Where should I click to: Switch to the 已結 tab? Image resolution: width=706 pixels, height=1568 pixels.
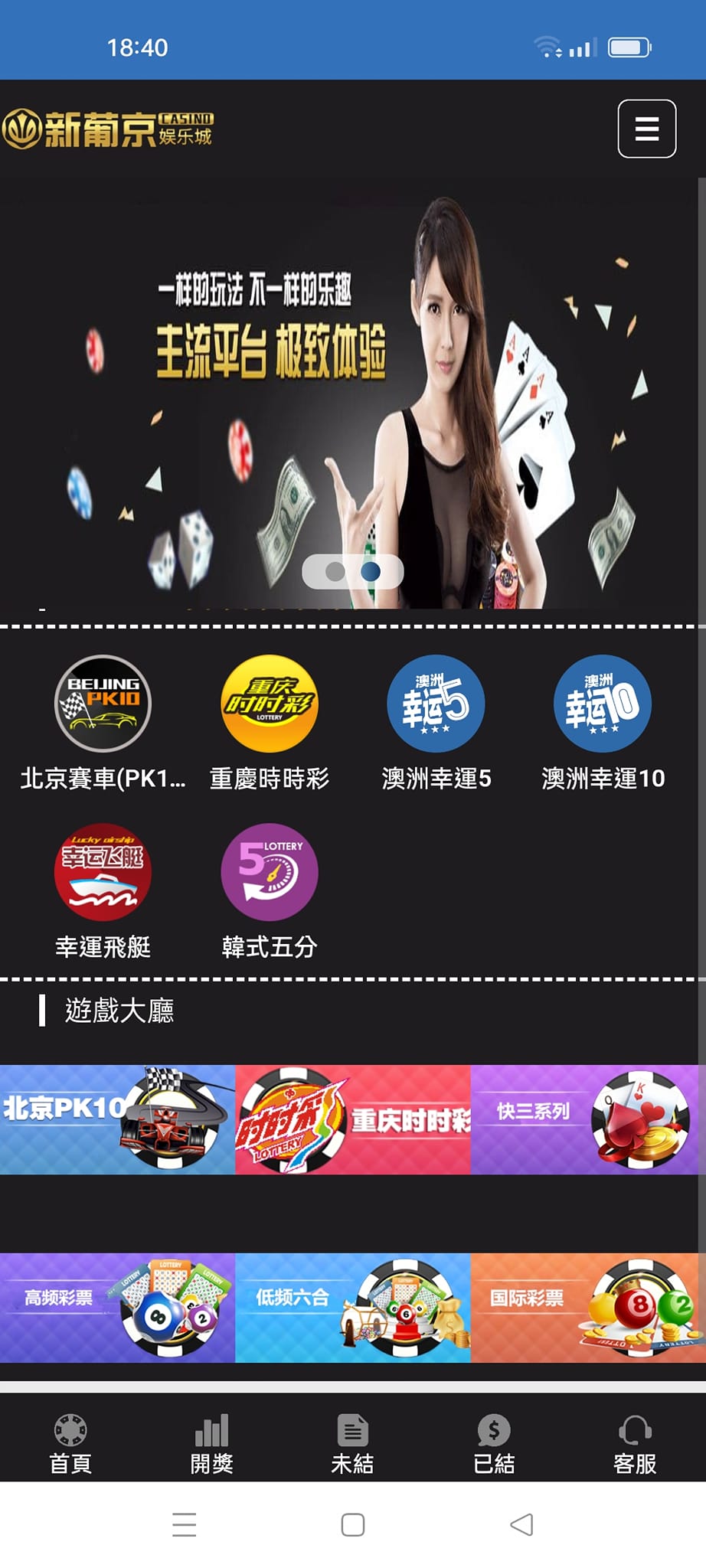coord(494,1443)
